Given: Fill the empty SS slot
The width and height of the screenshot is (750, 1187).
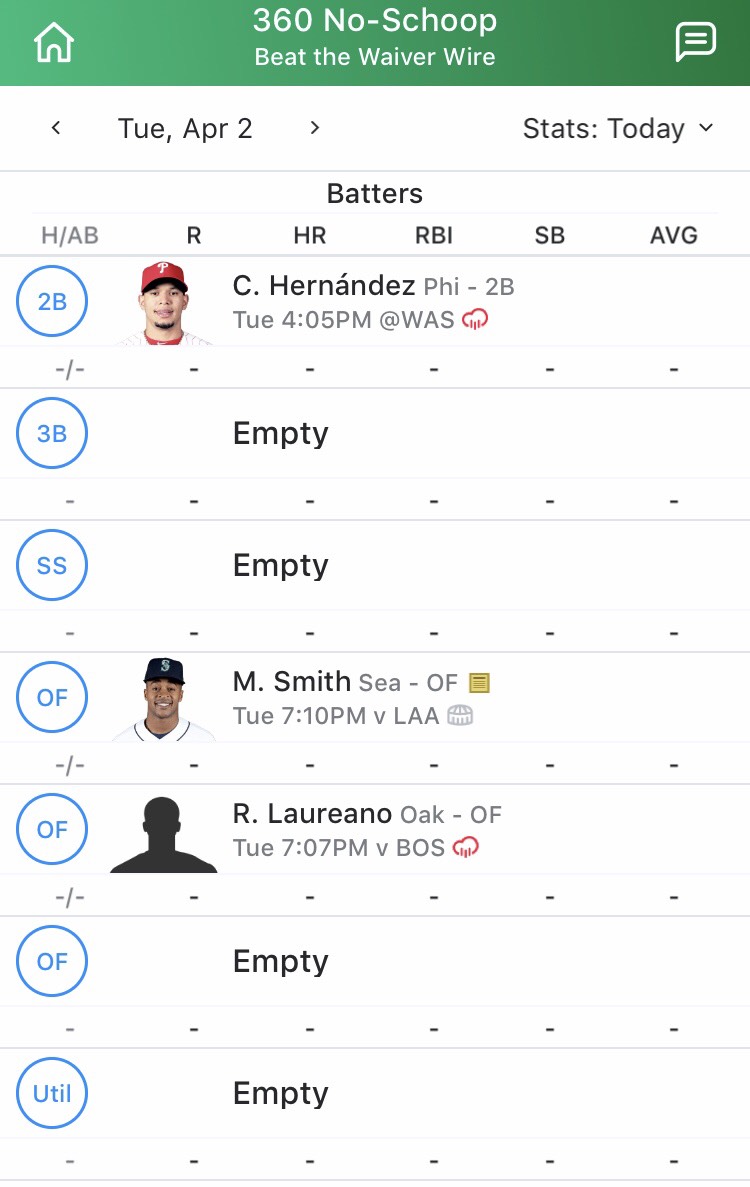Looking at the screenshot, I should (x=280, y=565).
